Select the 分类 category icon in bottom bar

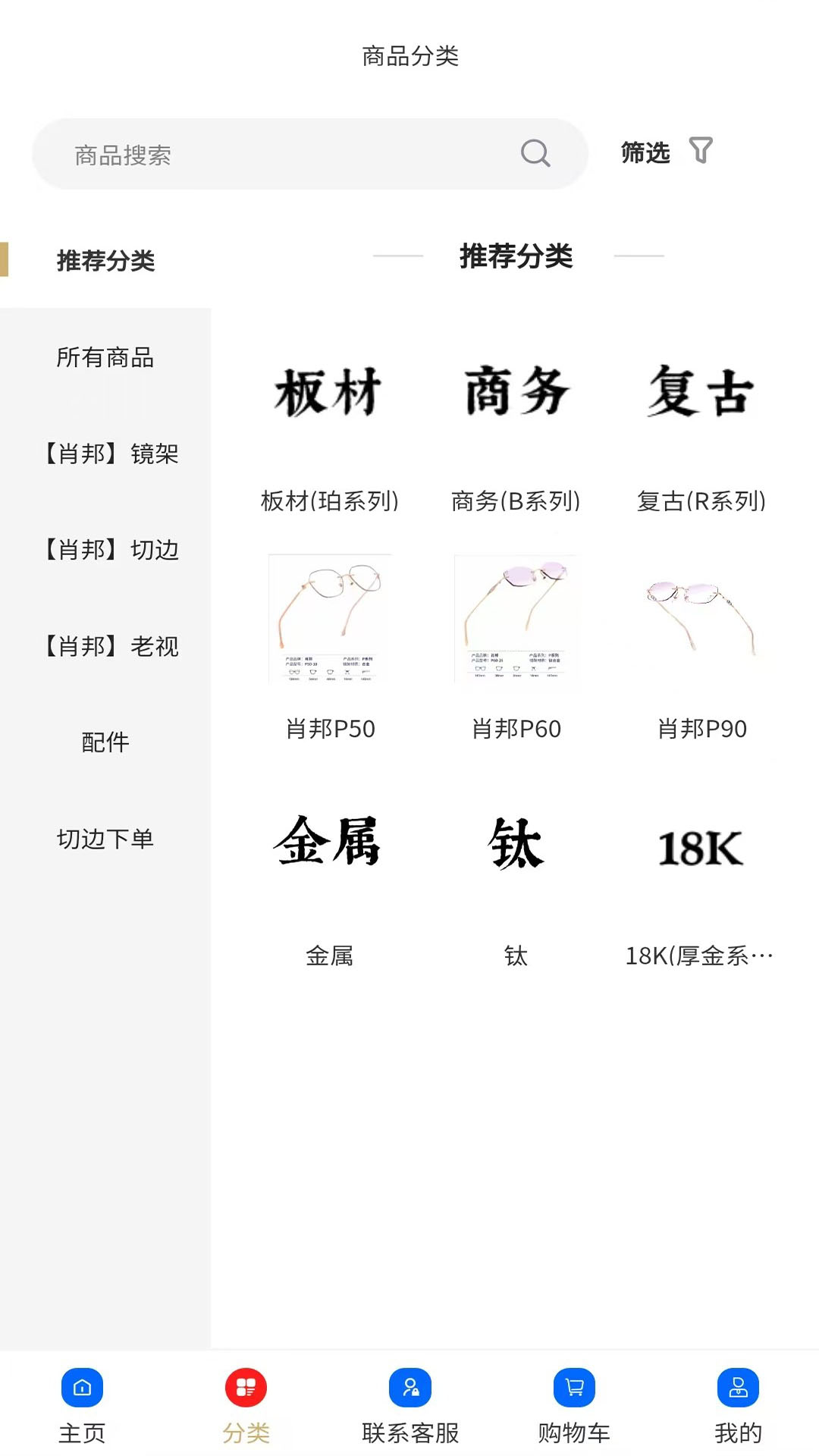(245, 1388)
